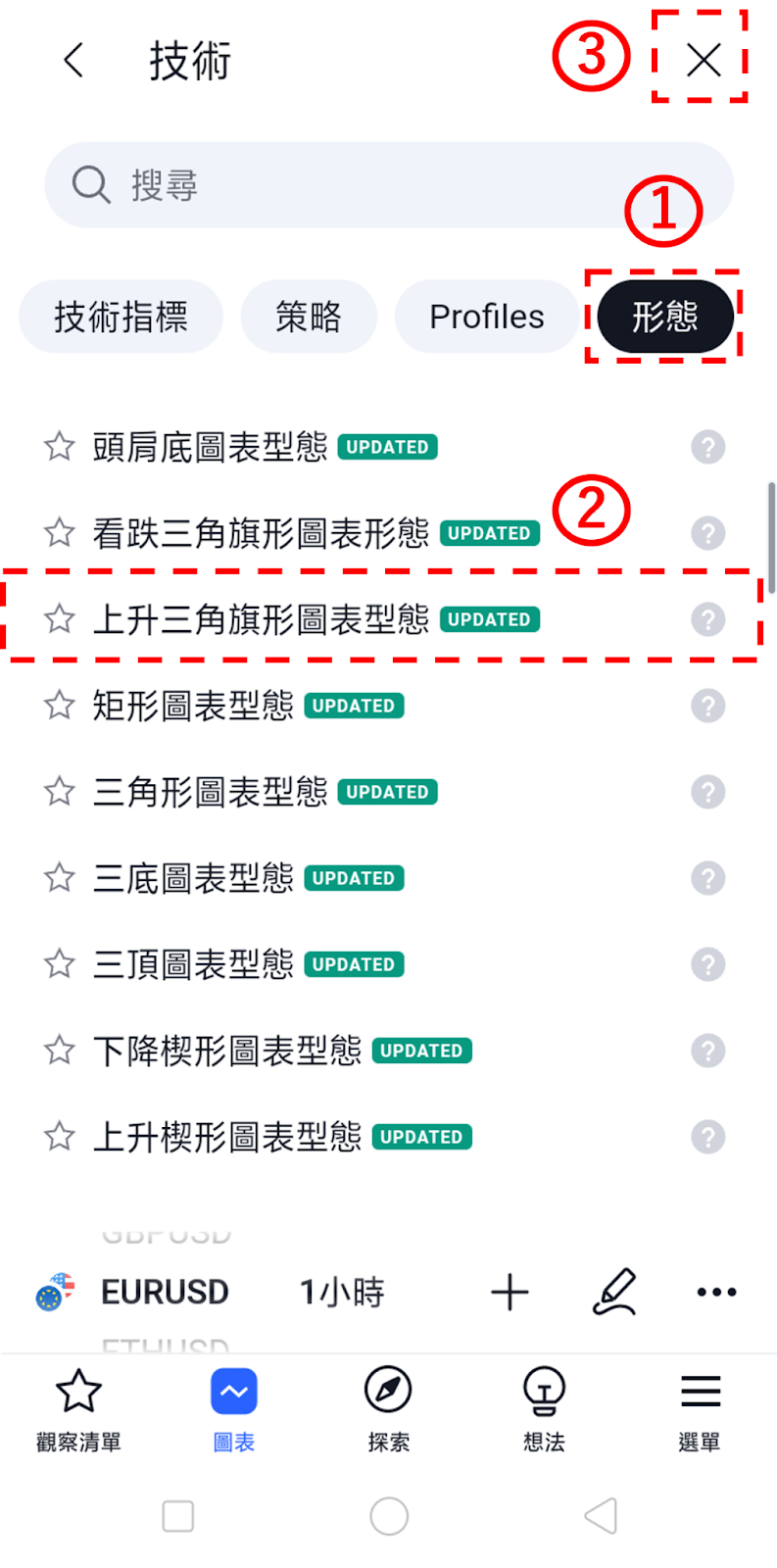777x1568 pixels.
Task: Tap the 搜尋 search field
Action: (x=389, y=185)
